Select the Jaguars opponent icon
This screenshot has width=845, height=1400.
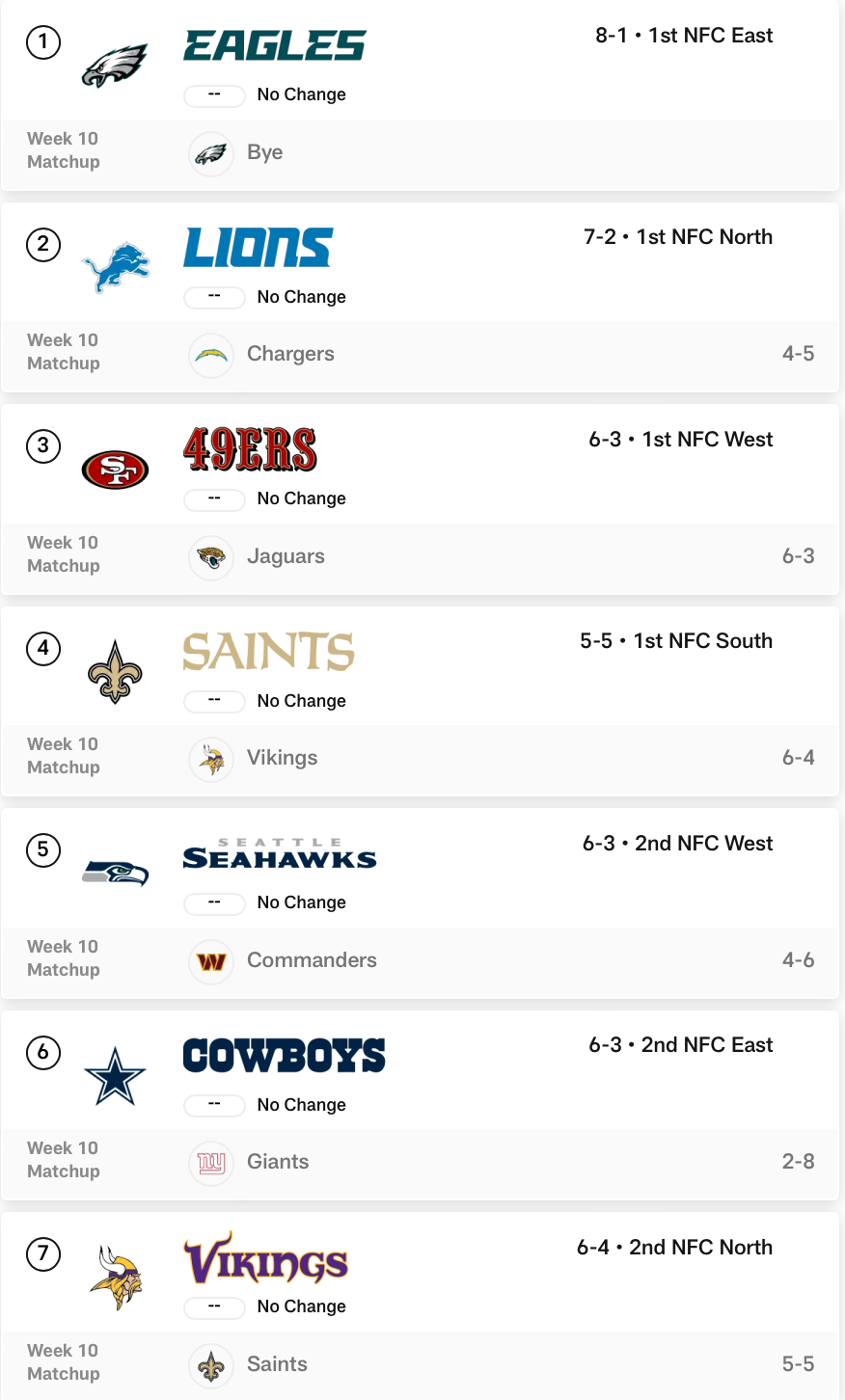click(x=210, y=556)
